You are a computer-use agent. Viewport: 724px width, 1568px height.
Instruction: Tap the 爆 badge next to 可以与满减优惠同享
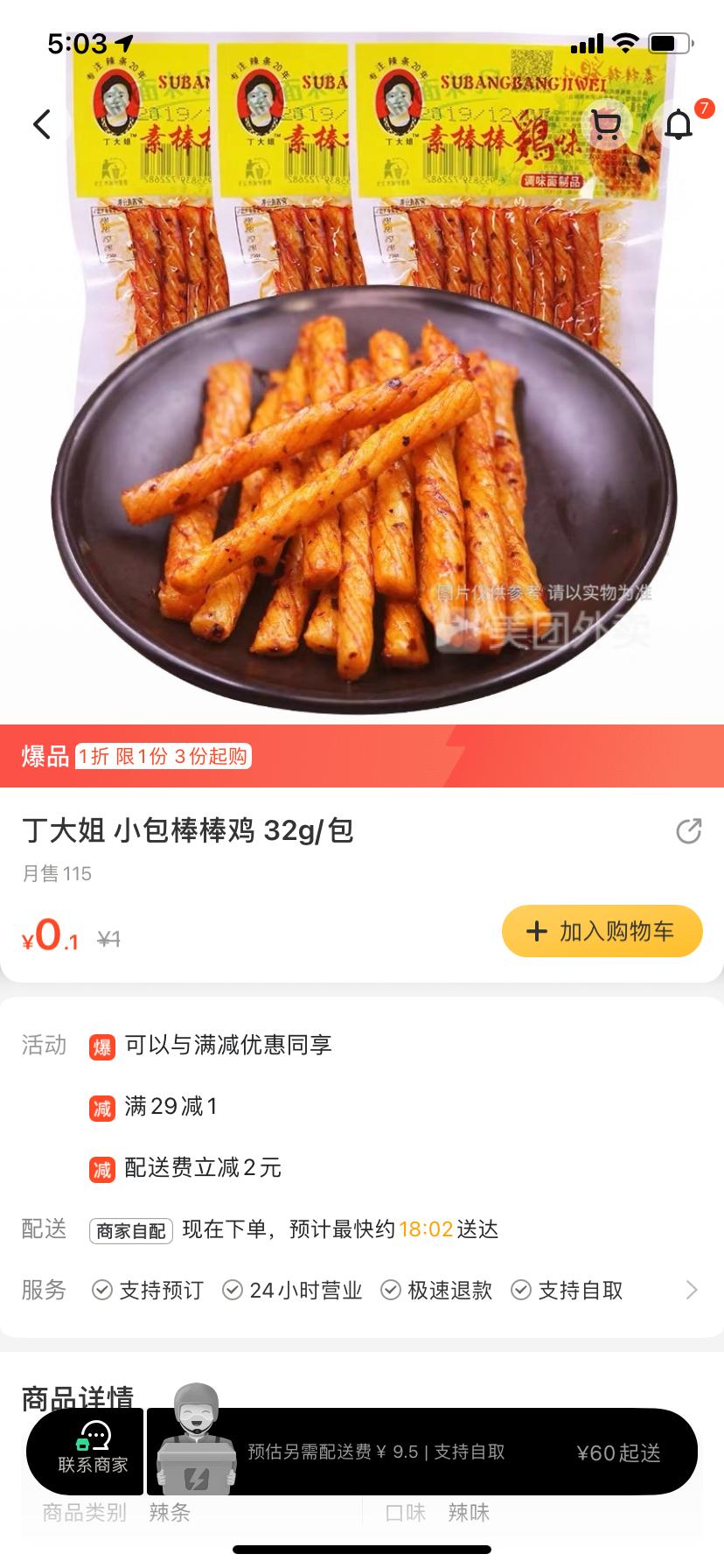coord(102,1046)
